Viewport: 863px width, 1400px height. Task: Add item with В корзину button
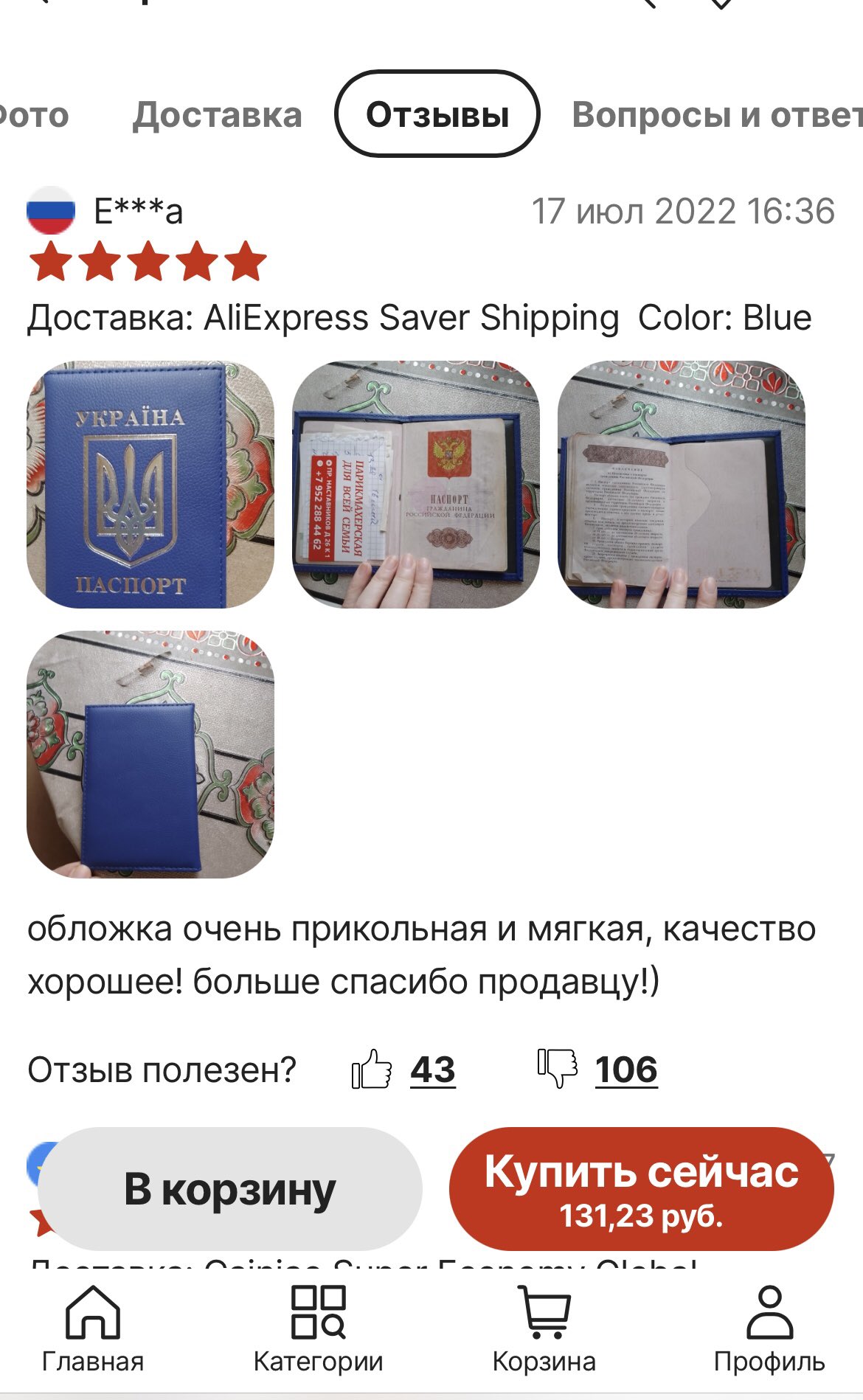tap(229, 1189)
